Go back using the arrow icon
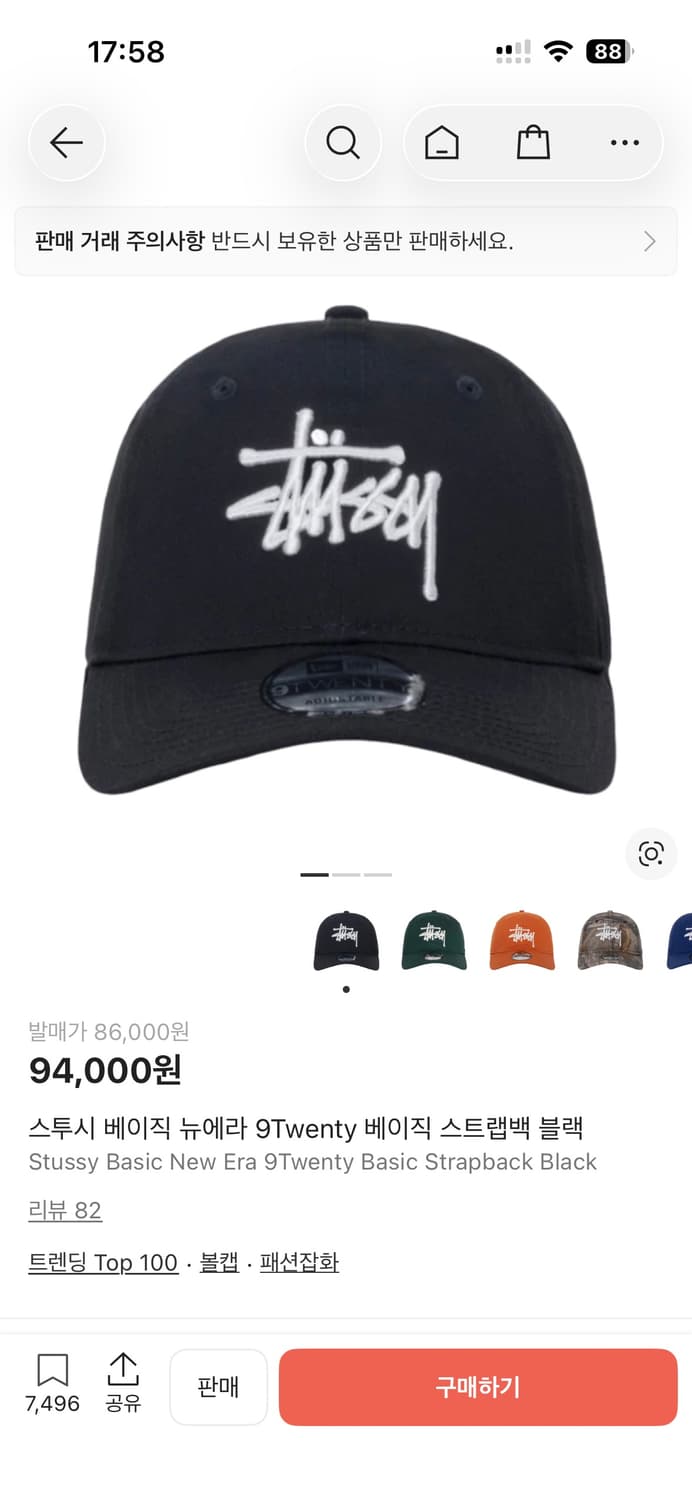Image resolution: width=692 pixels, height=1500 pixels. pyautogui.click(x=66, y=143)
